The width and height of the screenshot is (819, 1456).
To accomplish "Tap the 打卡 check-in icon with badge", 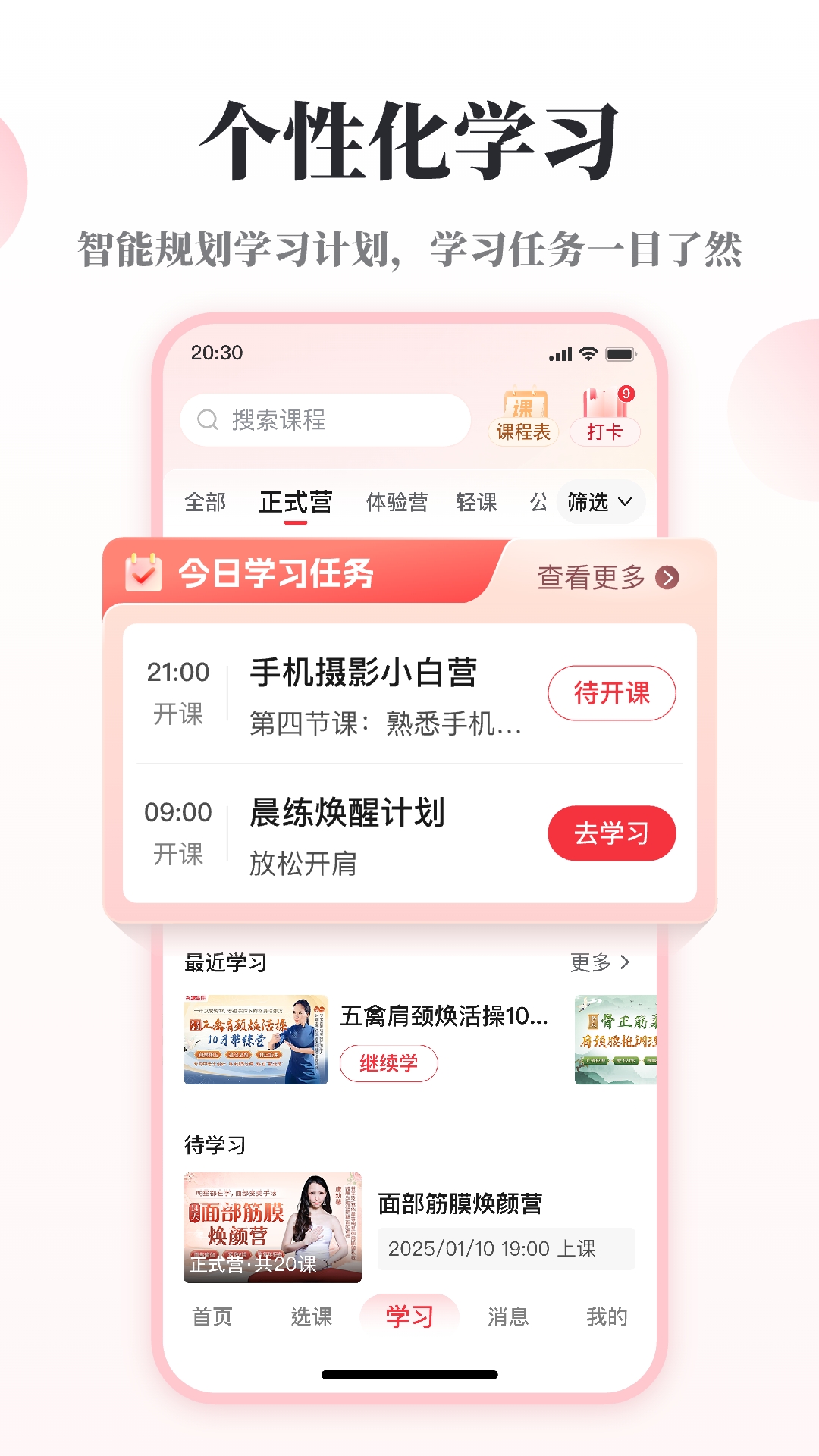I will [x=604, y=414].
